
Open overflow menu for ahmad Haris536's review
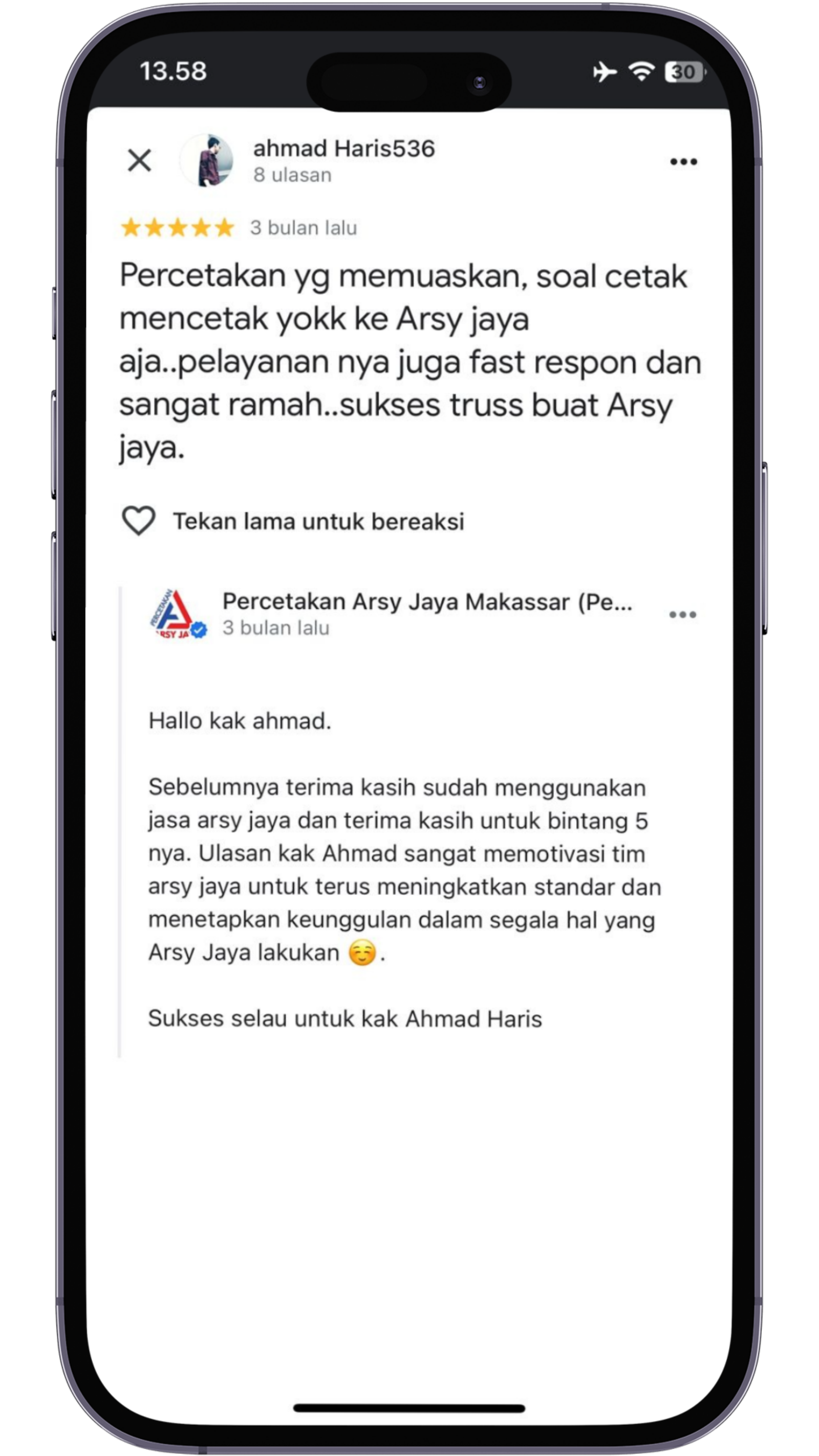click(x=683, y=162)
